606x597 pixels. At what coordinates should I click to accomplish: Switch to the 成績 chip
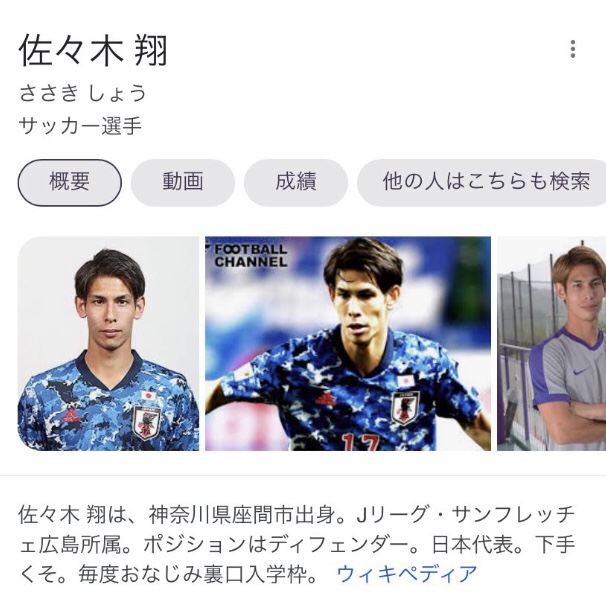(296, 182)
